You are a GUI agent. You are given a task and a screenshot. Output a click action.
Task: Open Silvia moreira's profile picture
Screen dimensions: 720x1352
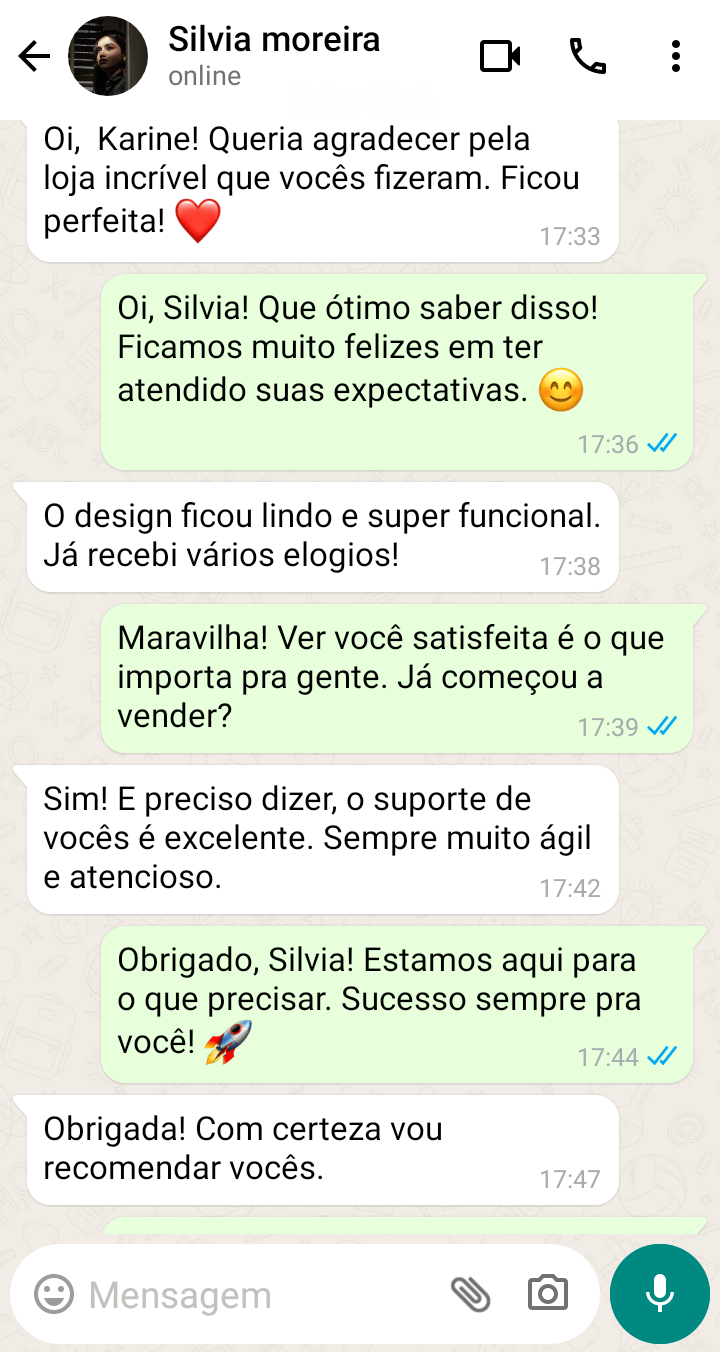click(x=108, y=56)
